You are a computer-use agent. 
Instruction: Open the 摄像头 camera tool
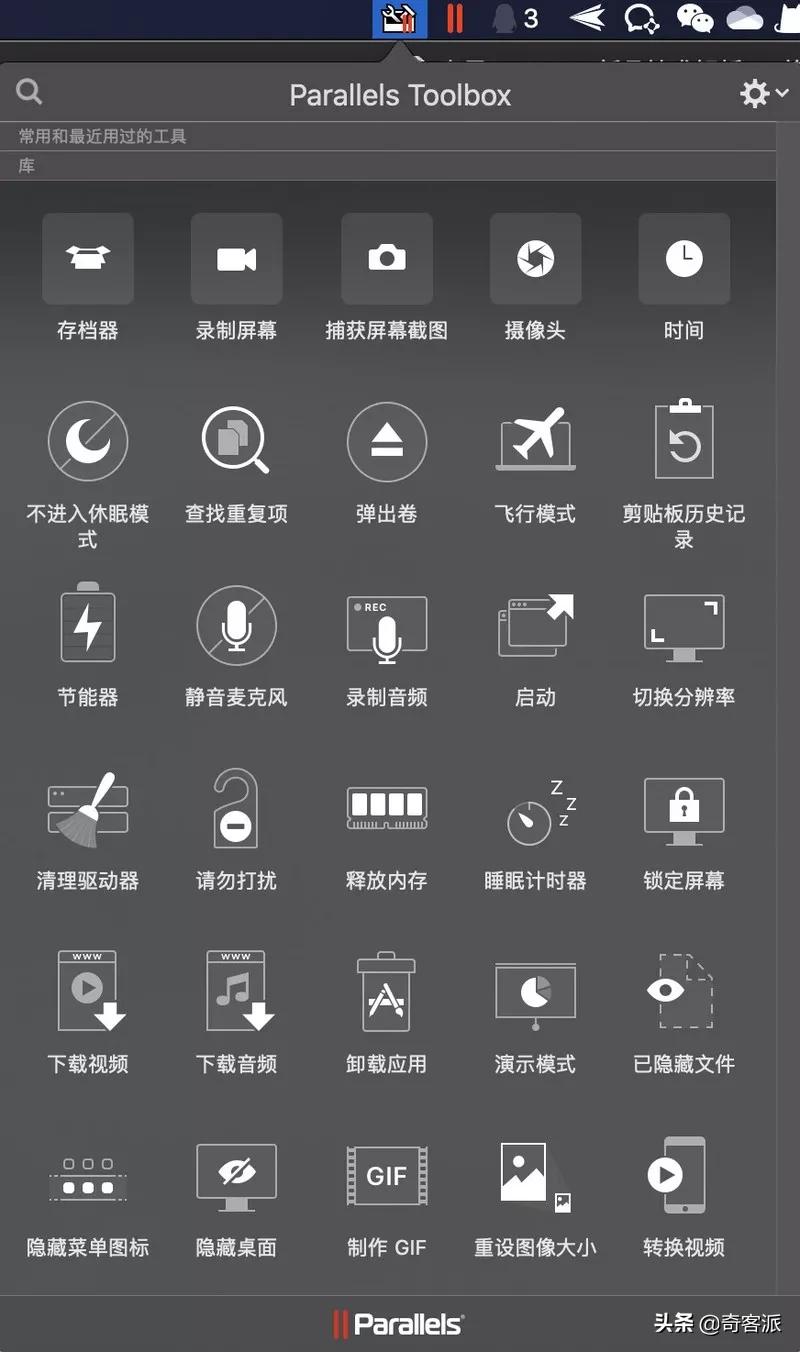[535, 258]
